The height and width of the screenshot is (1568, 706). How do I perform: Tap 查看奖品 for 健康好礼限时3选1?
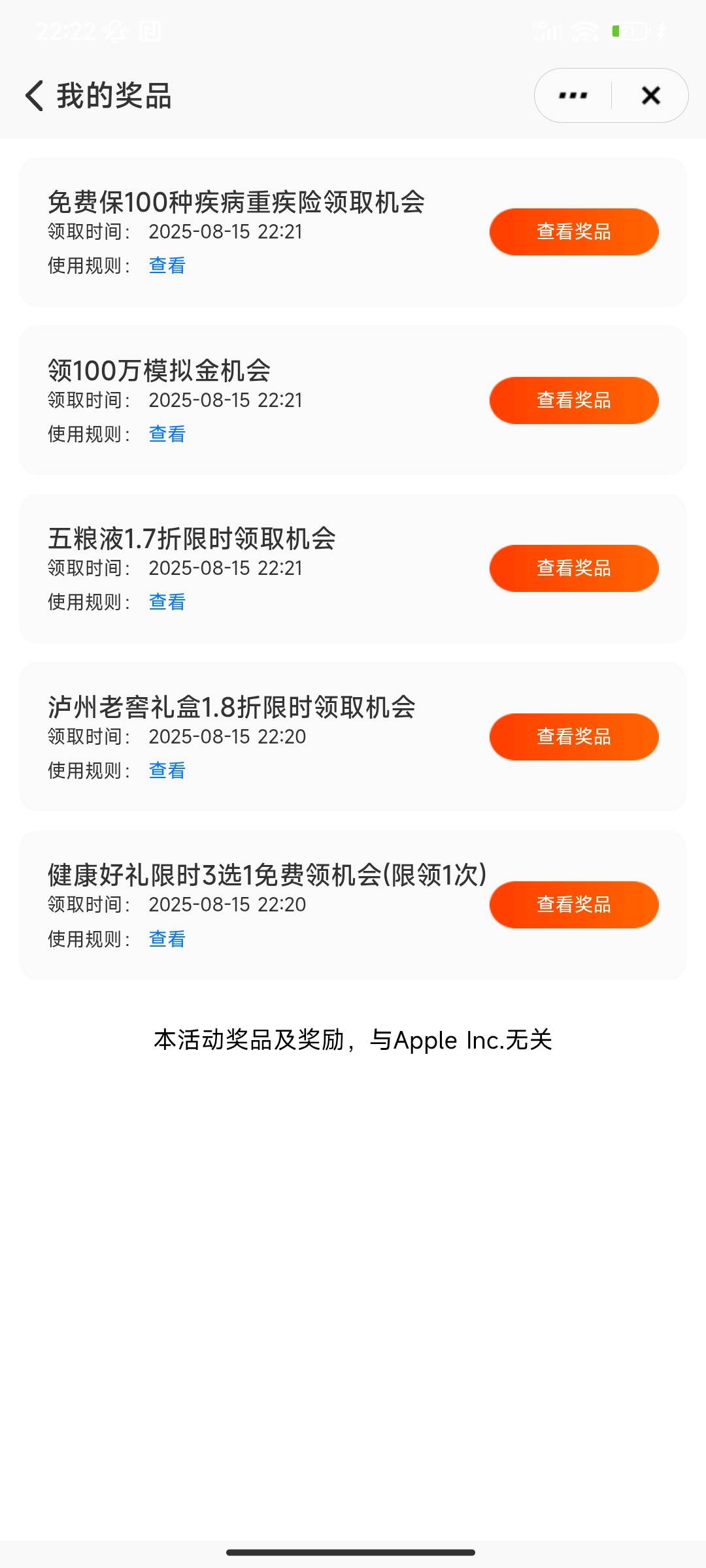pos(574,905)
